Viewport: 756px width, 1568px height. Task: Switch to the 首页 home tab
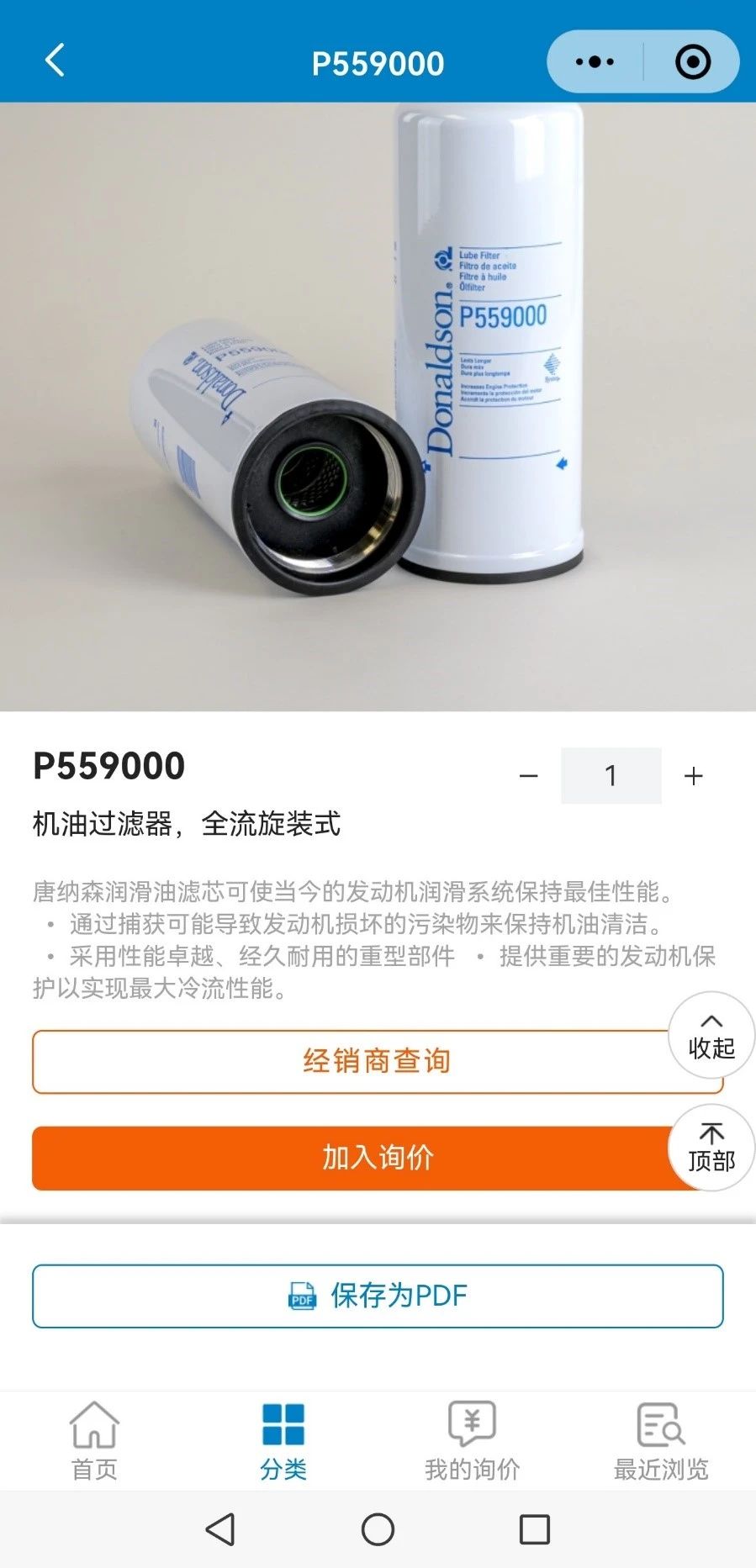click(94, 1441)
